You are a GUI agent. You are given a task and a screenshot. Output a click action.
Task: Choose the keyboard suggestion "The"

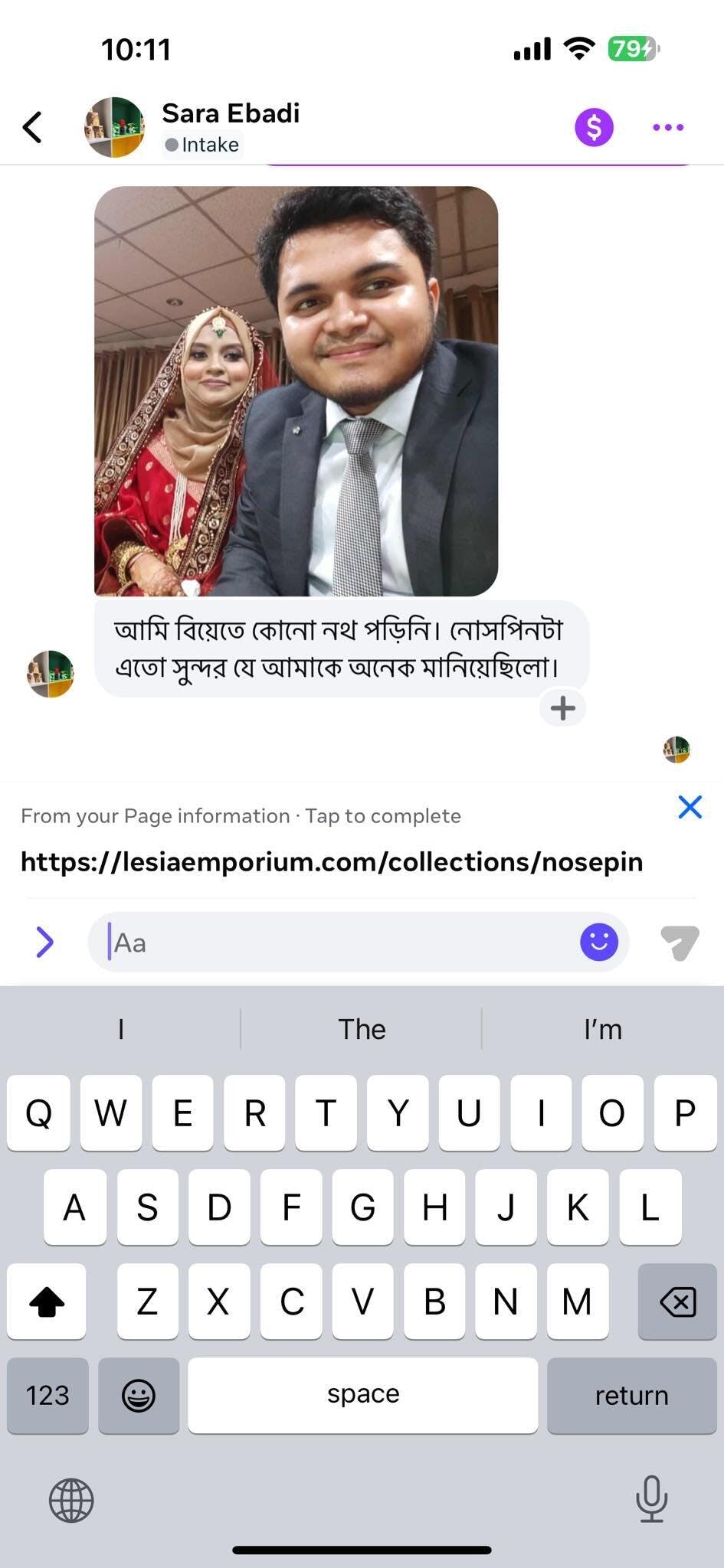362,1030
